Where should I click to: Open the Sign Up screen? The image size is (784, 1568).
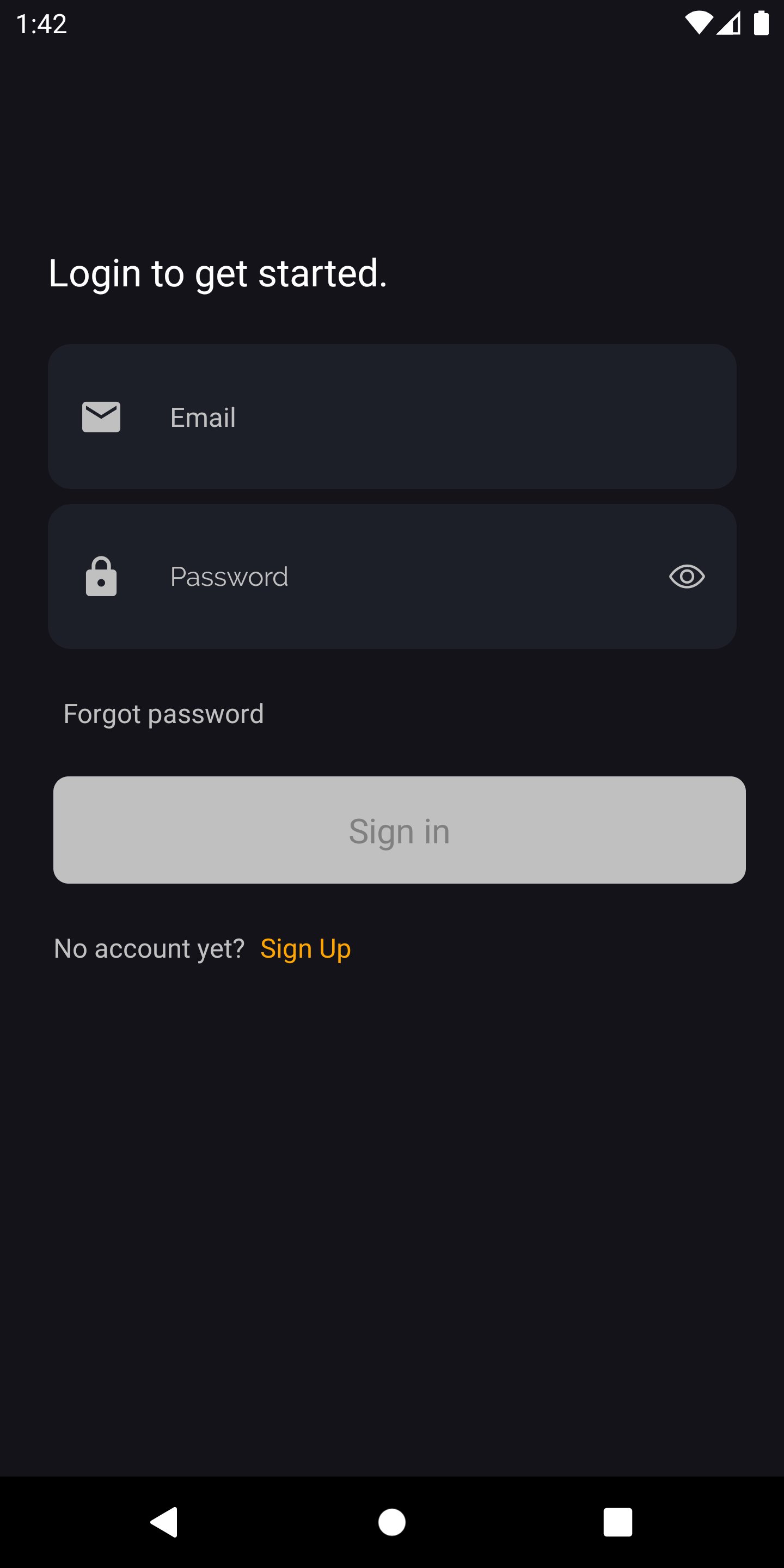pyautogui.click(x=305, y=948)
